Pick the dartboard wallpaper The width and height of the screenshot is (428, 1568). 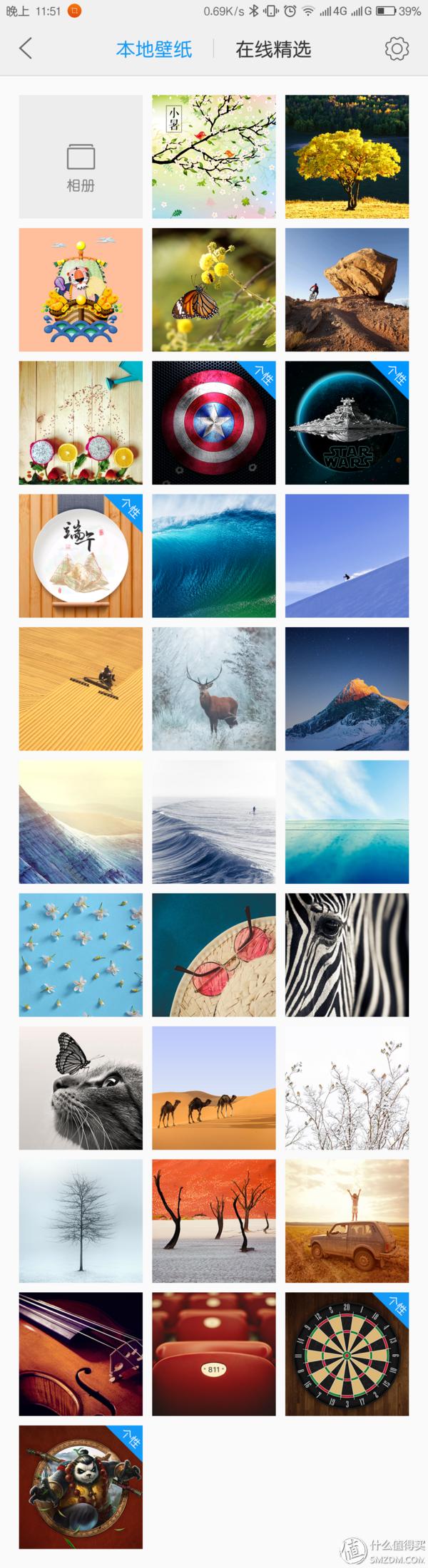tap(347, 1354)
